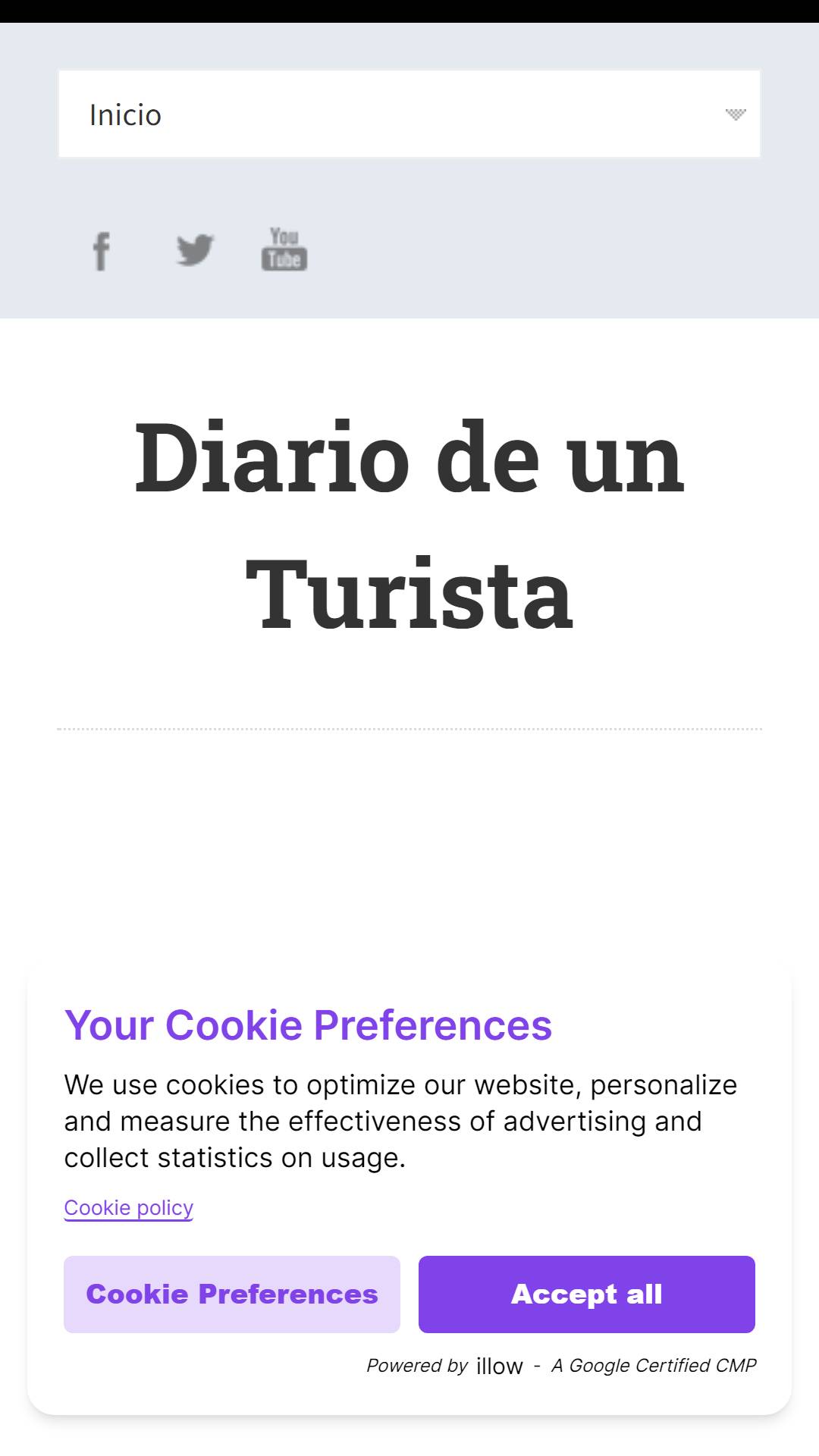Open the Cookie policy link
Viewport: 819px width, 1456px height.
tap(128, 1207)
